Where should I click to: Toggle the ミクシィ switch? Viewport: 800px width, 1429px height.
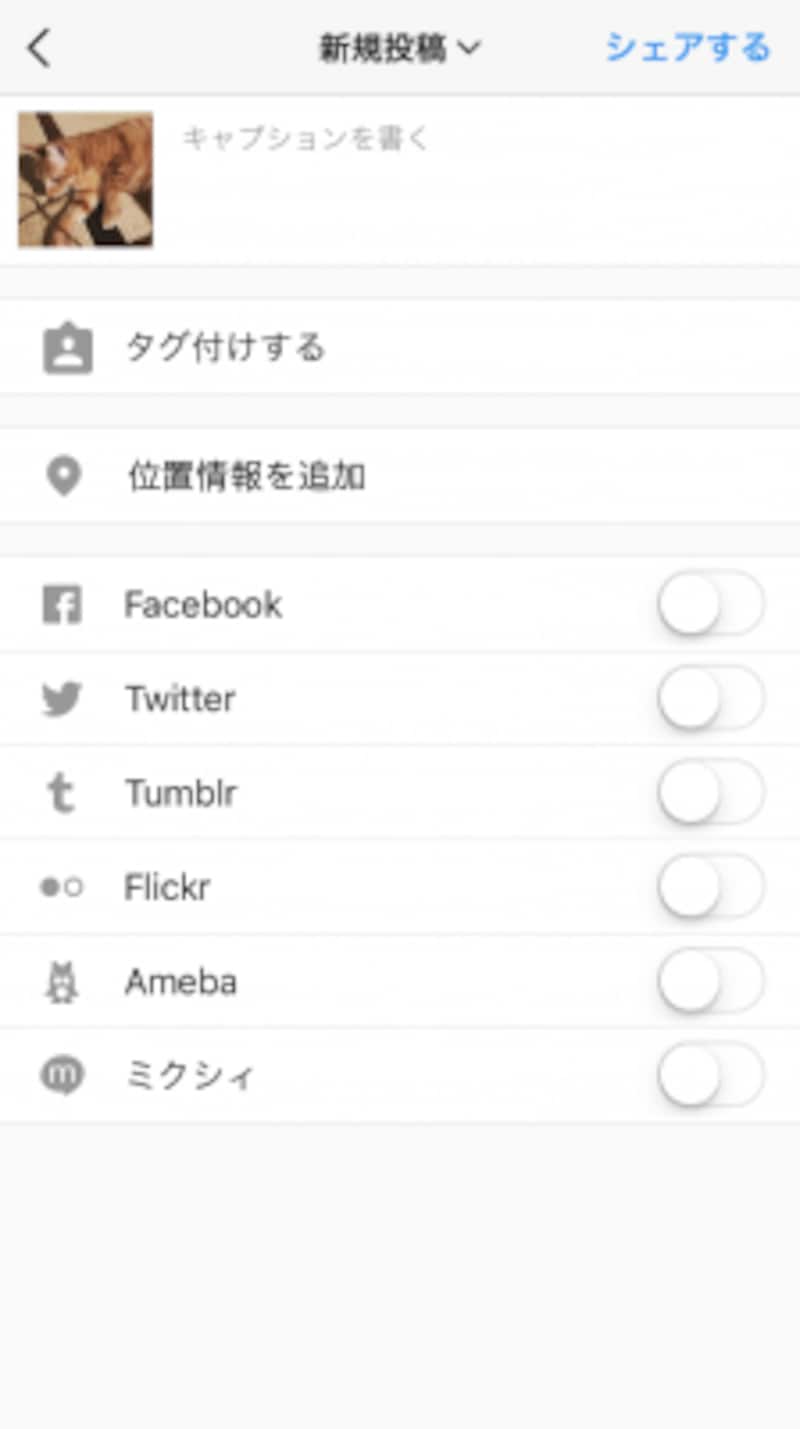pos(711,1075)
